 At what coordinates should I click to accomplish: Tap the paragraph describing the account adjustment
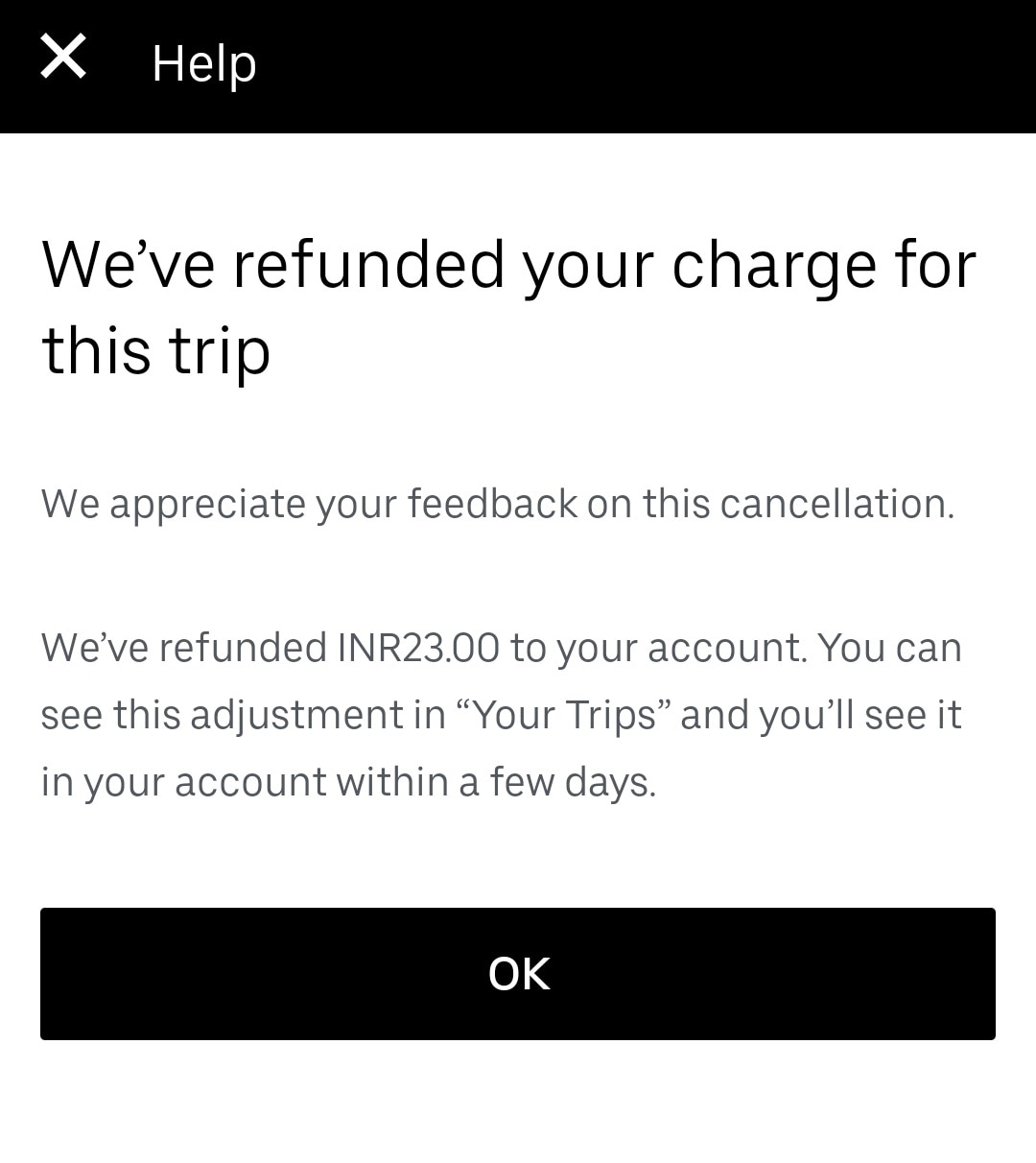tap(501, 714)
